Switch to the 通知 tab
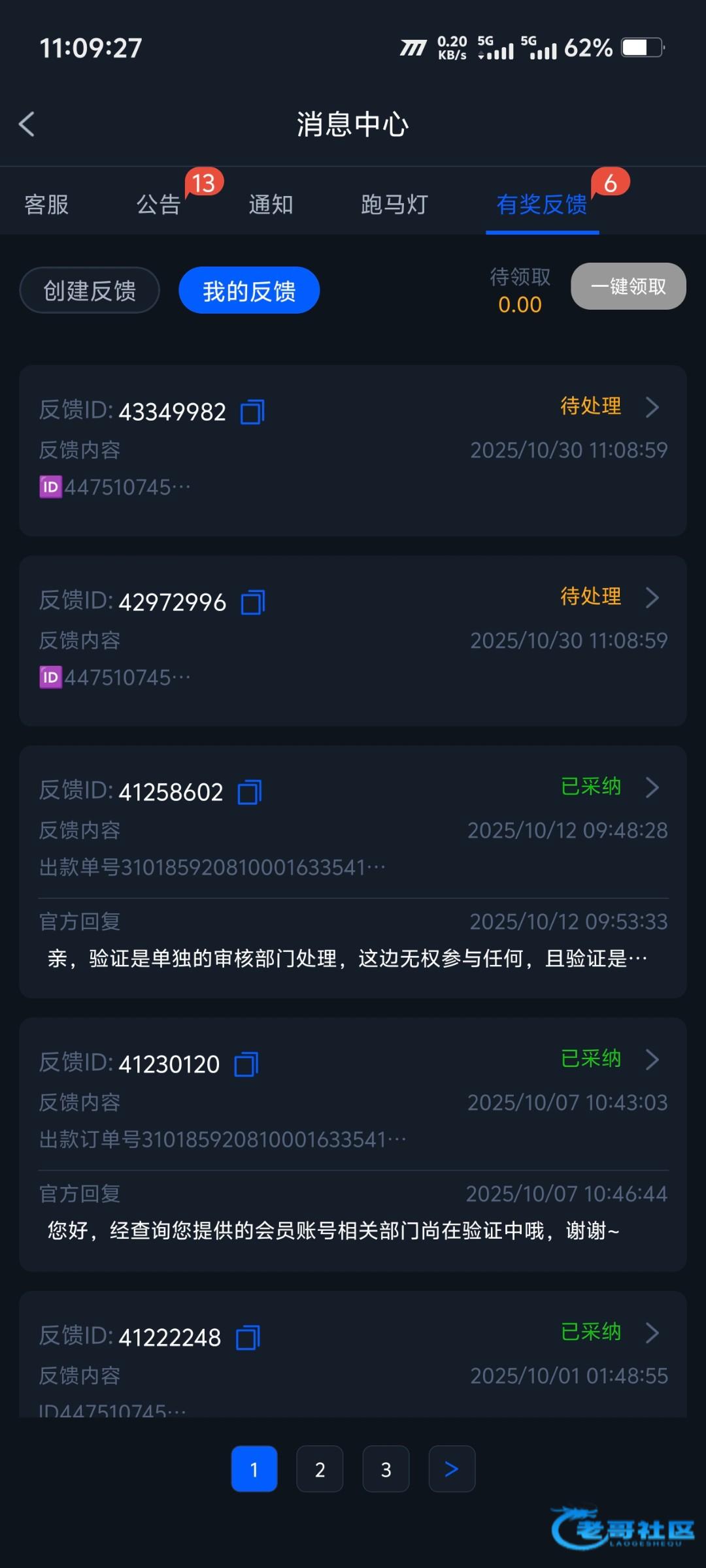Screen dimensions: 706x1568 click(x=271, y=204)
